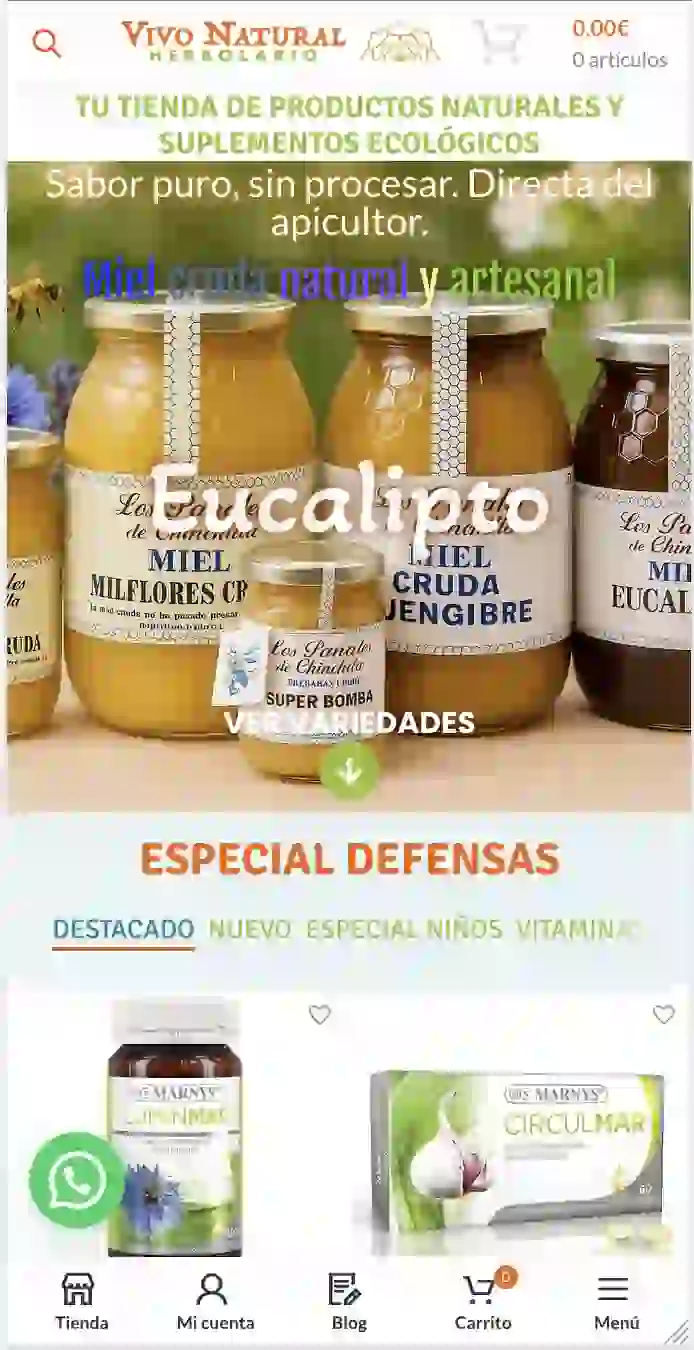Go to the Tienda tab
The image size is (694, 1350).
(x=81, y=1302)
